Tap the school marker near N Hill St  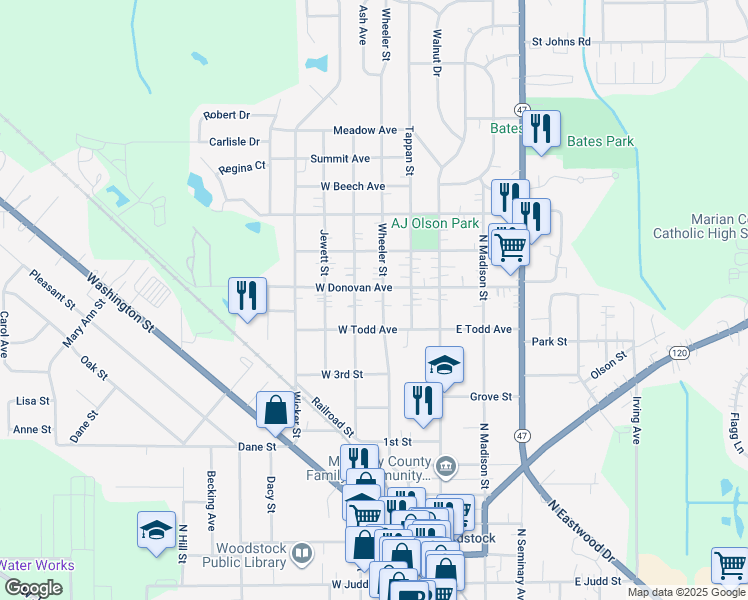[x=156, y=530]
